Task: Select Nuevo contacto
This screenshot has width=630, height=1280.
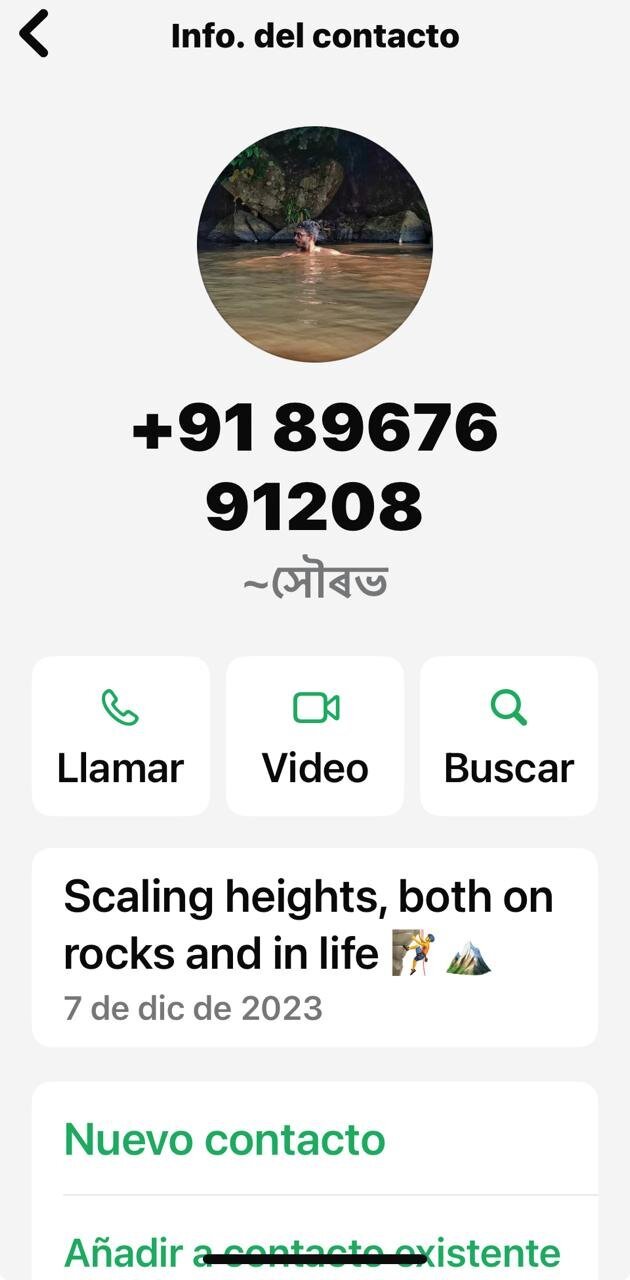Action: [224, 1139]
